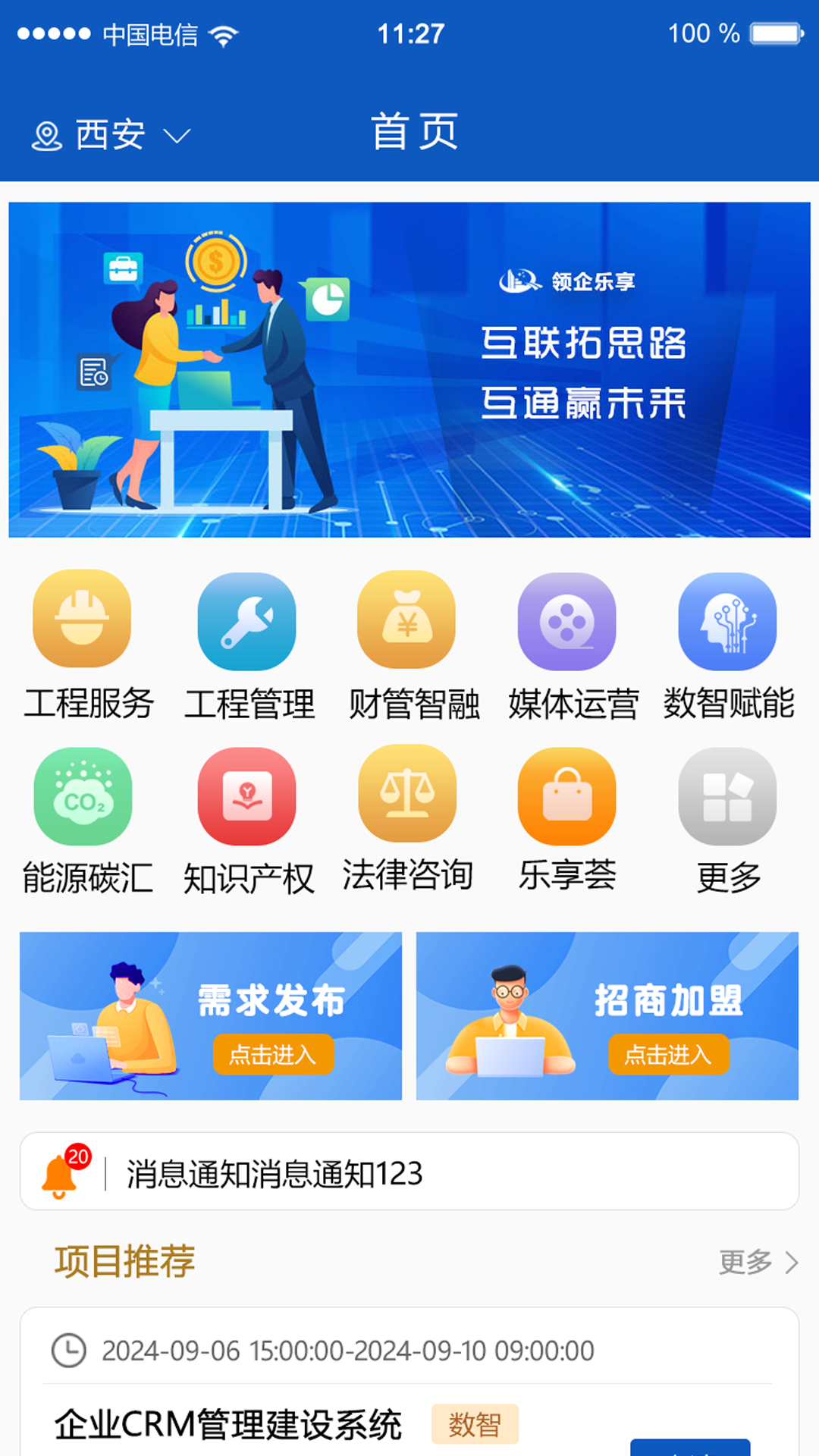Tap the 更多 grid icon

pos(726,795)
